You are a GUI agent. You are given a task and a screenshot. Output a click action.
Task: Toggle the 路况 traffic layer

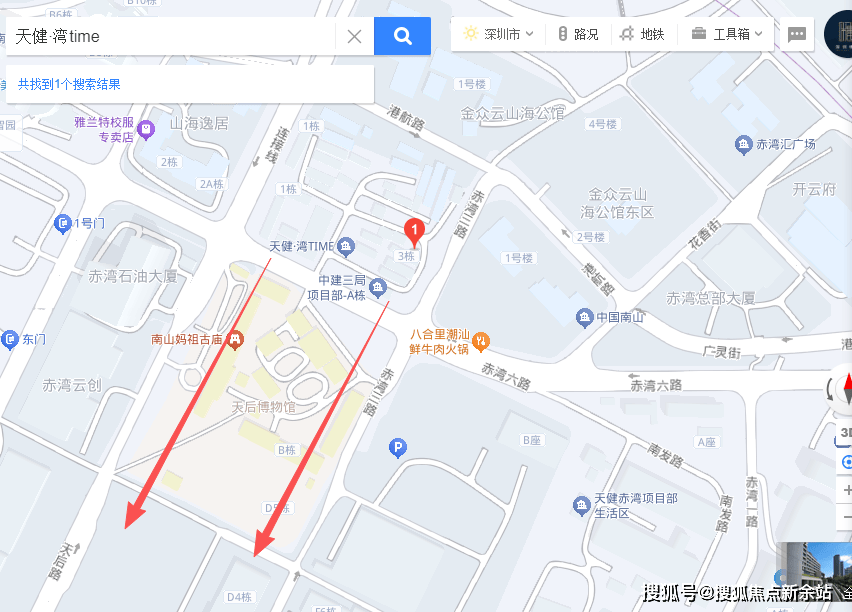pos(577,34)
